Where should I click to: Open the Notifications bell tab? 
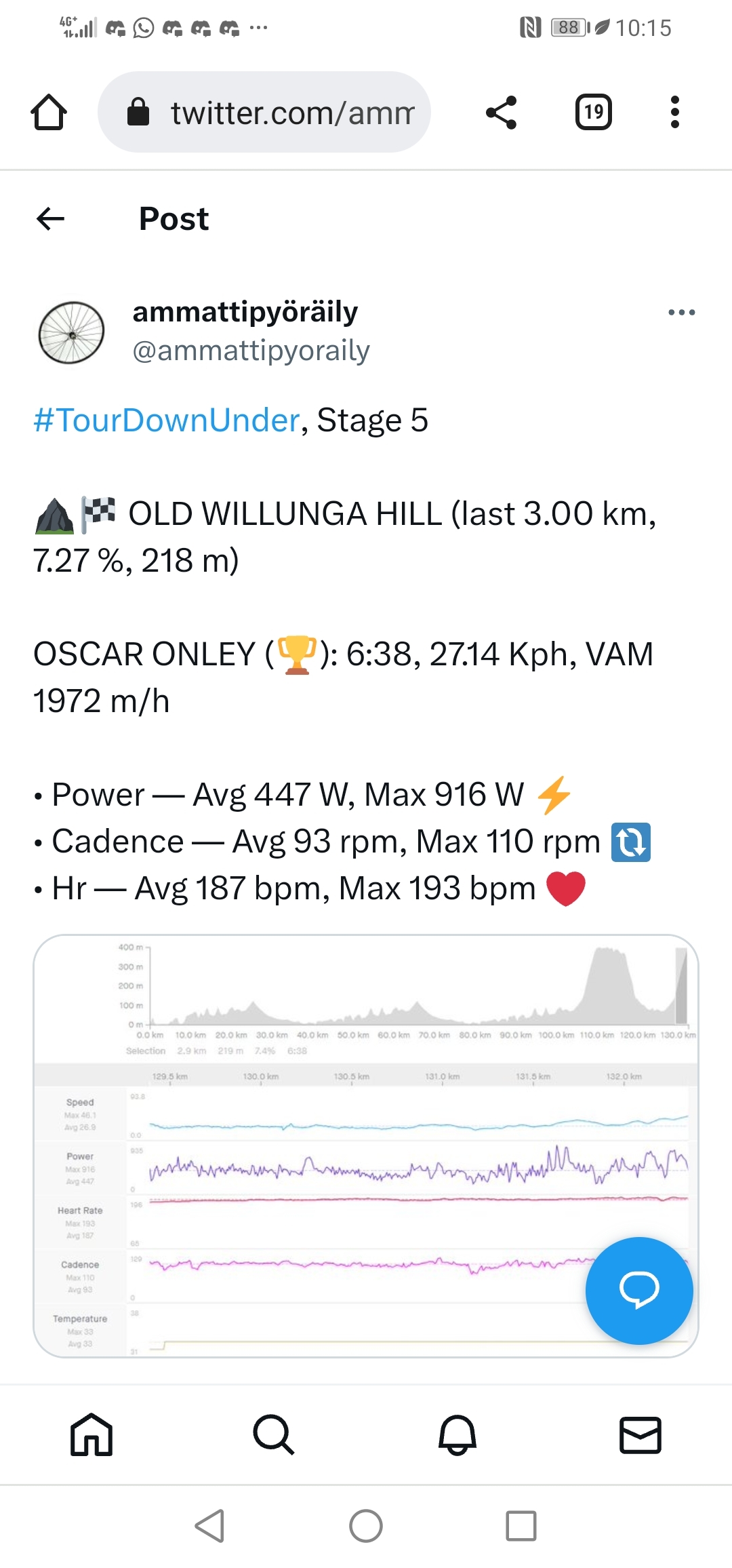(x=457, y=1434)
